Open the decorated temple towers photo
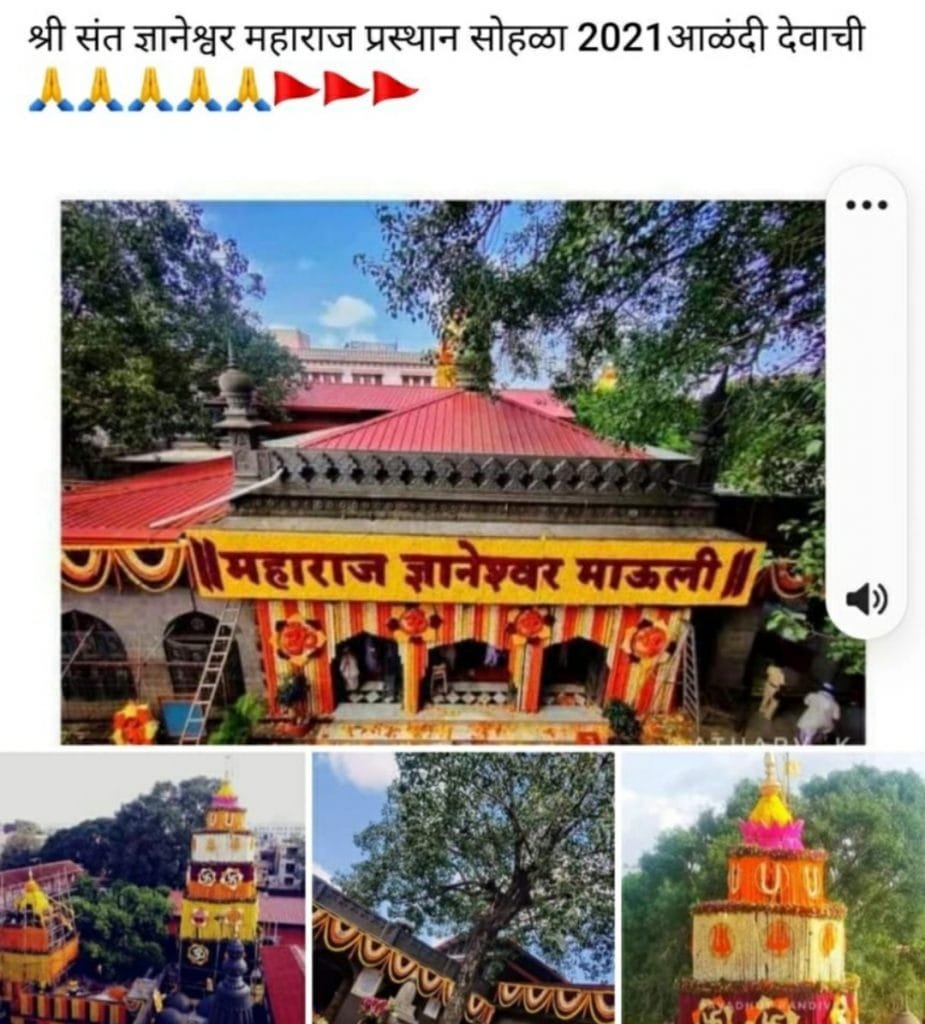Screen dimensions: 925x1024 click(x=152, y=888)
